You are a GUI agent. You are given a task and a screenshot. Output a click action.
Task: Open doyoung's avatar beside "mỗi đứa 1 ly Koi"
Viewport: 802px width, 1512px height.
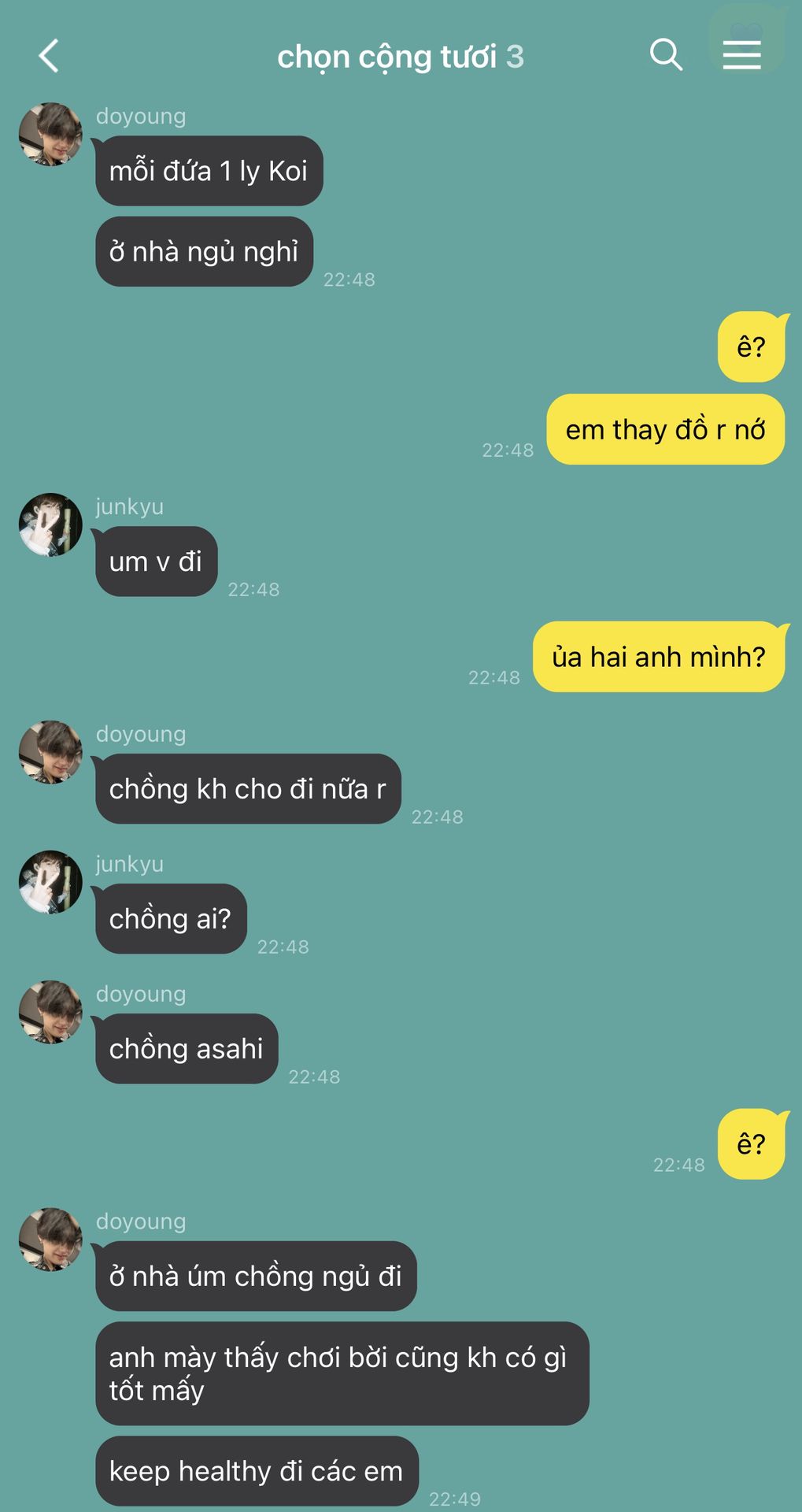coord(50,135)
